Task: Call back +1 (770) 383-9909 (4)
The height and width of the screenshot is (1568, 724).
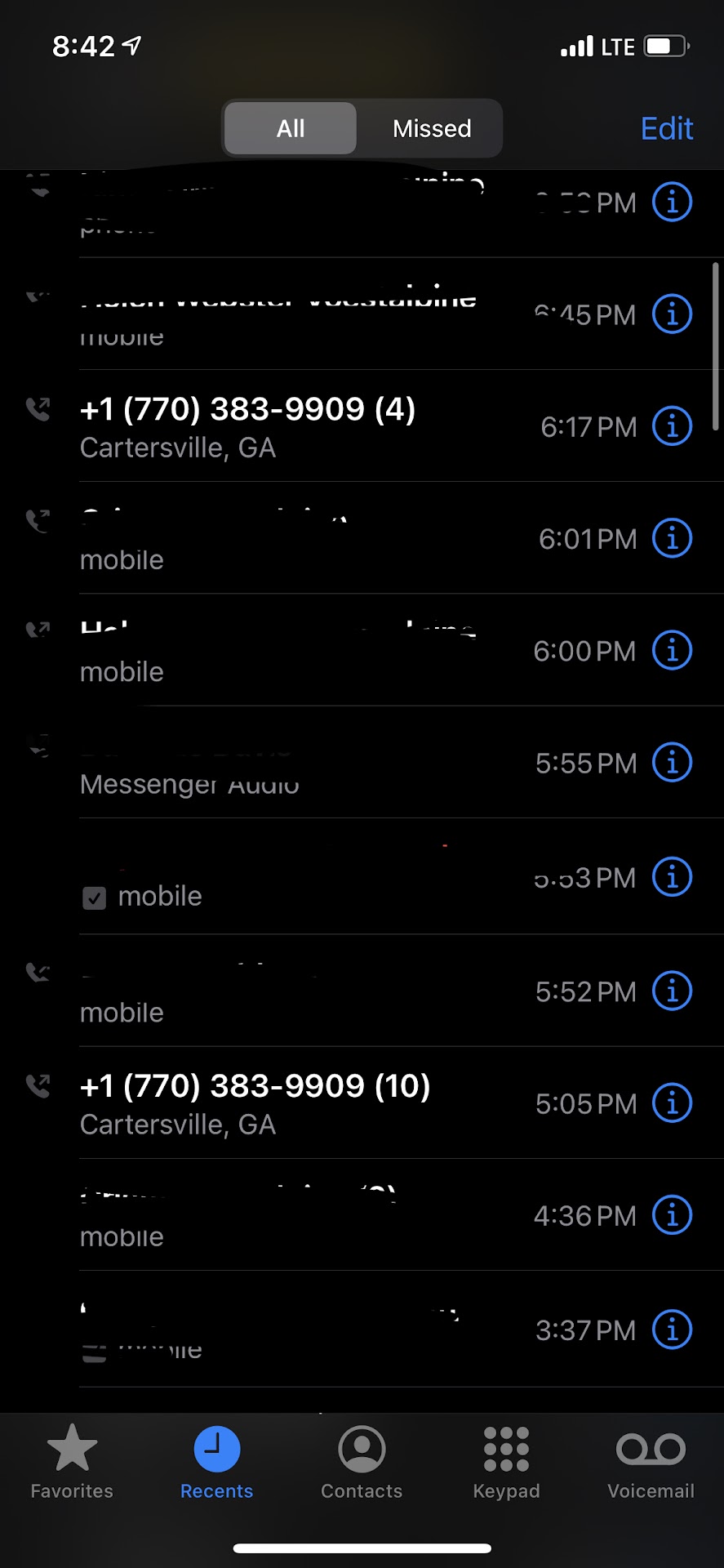Action: point(247,426)
